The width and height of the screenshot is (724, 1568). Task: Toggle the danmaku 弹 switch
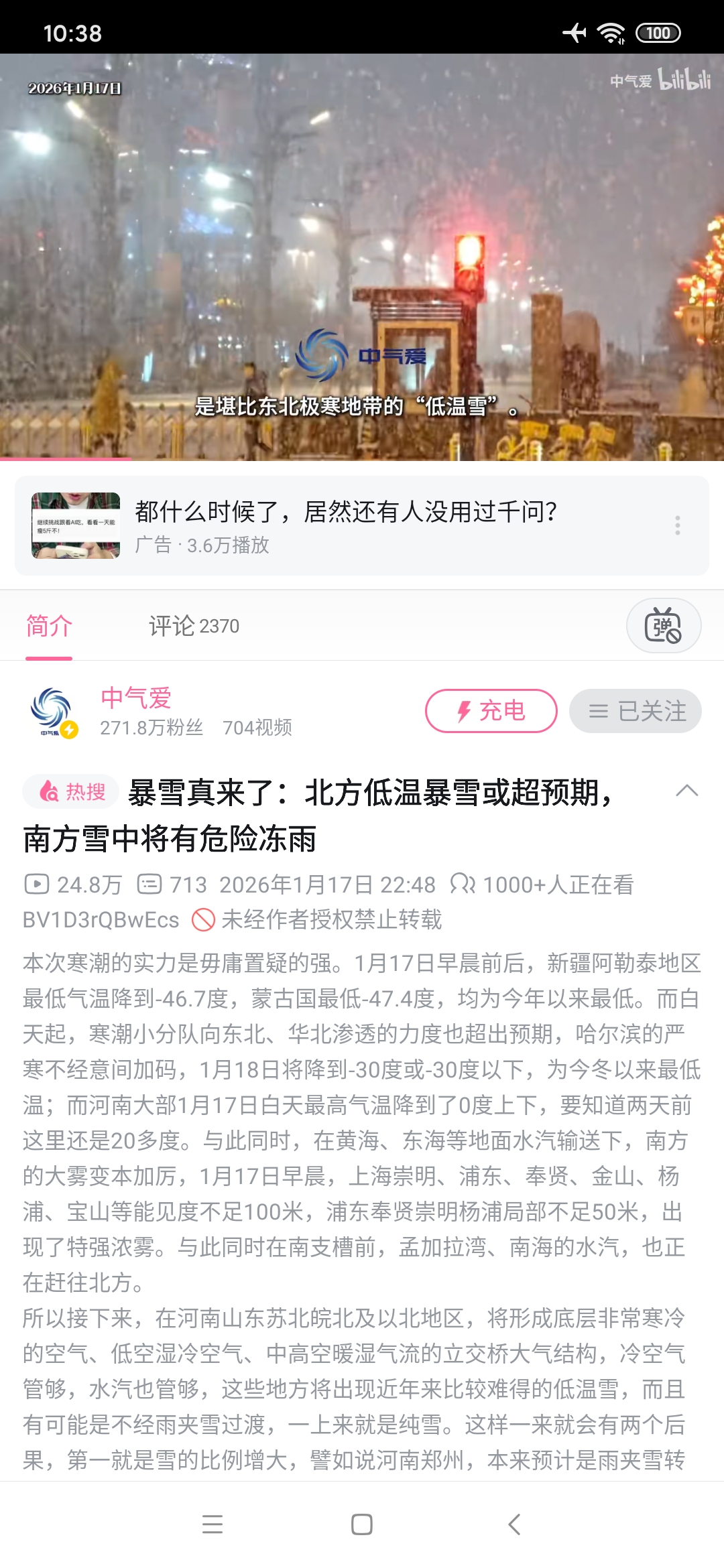[x=663, y=626]
